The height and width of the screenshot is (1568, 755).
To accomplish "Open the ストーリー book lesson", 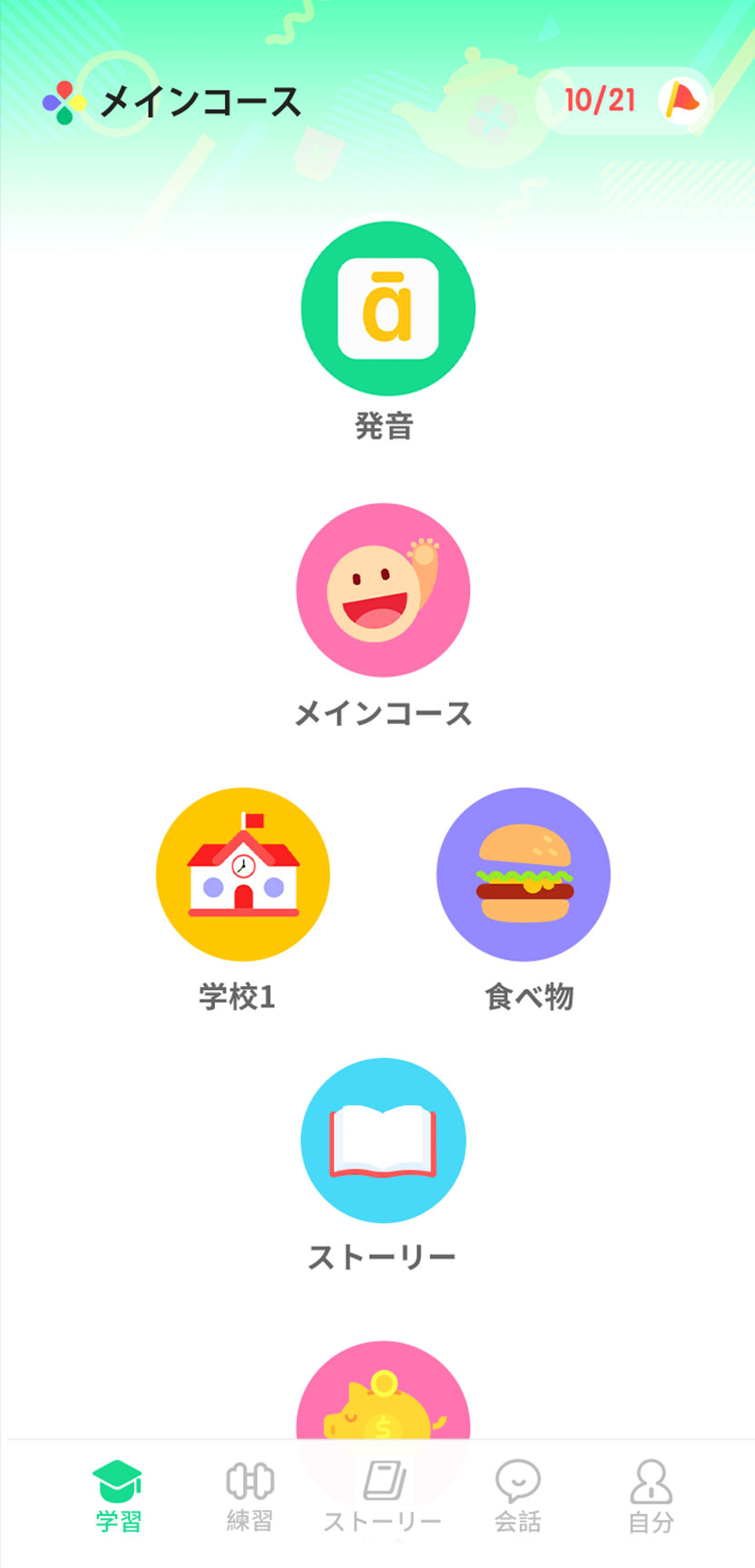I will coord(383,1141).
